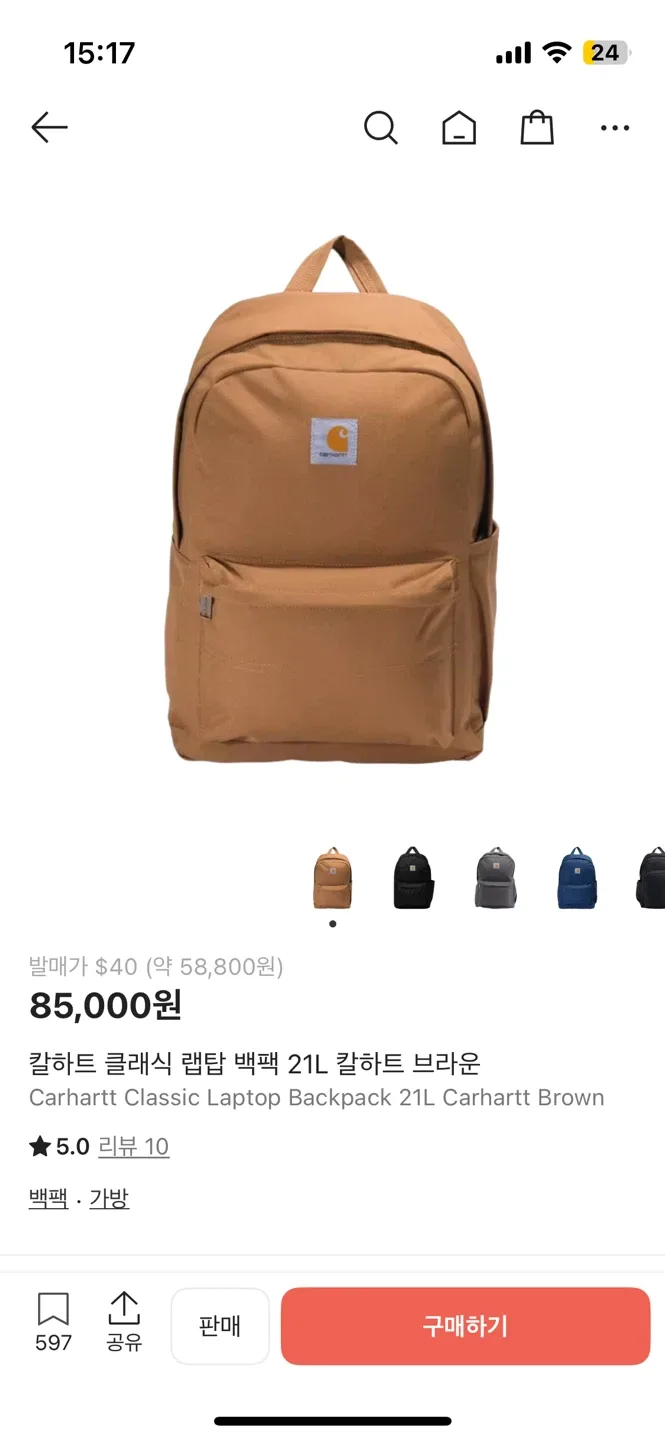This screenshot has width=665, height=1440.
Task: Open the shopping bag icon
Action: click(x=537, y=127)
